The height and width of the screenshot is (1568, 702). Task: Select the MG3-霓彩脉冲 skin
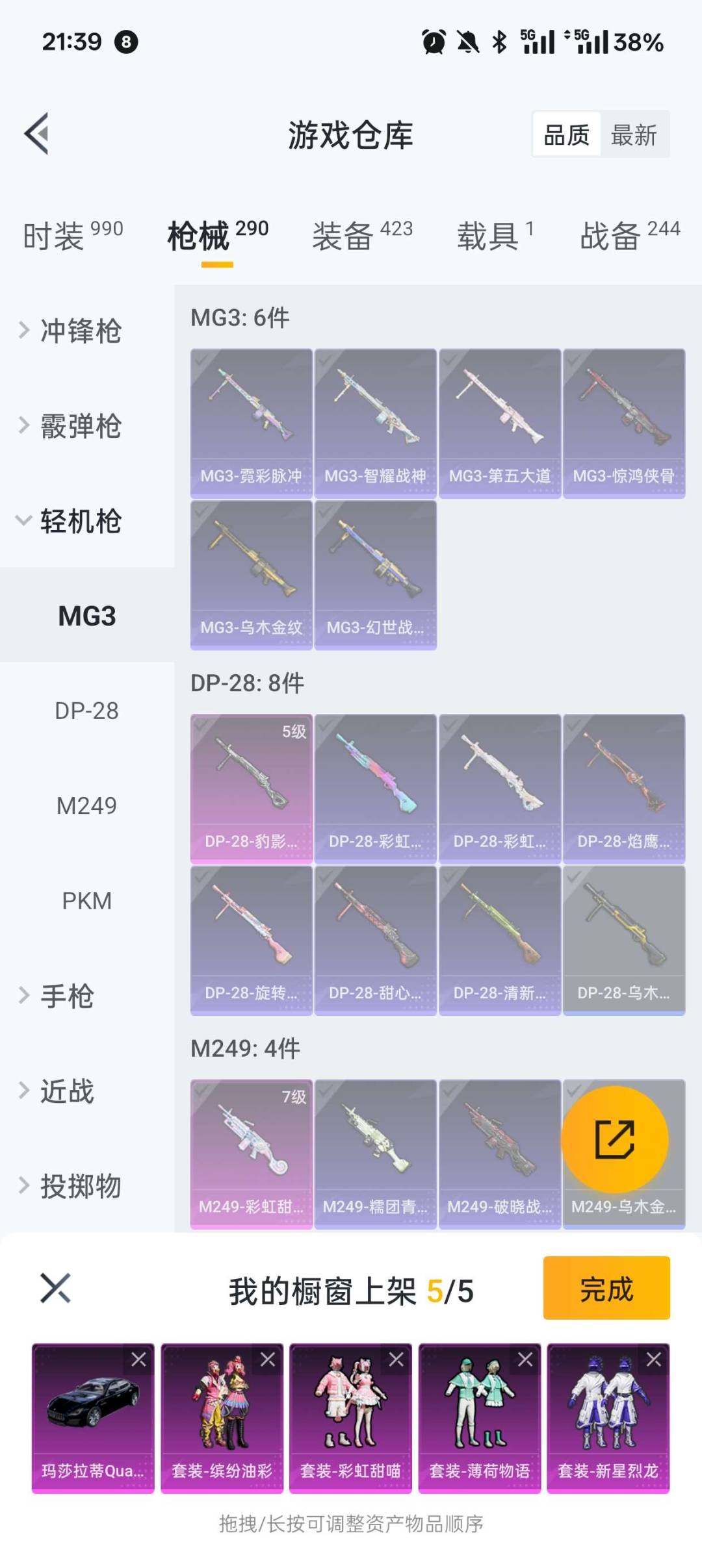click(x=251, y=424)
